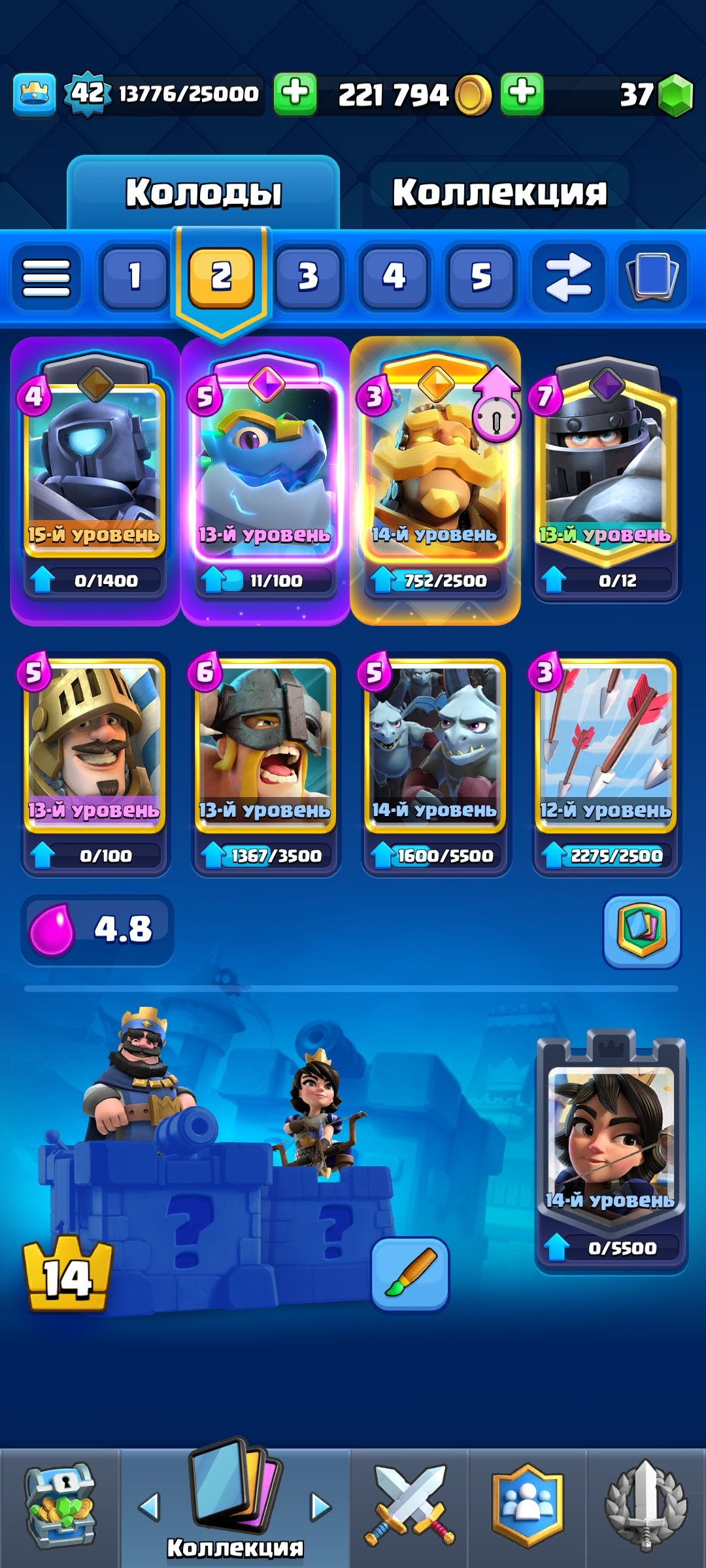The image size is (706, 1568).
Task: Select deck slot 5
Action: [x=481, y=276]
